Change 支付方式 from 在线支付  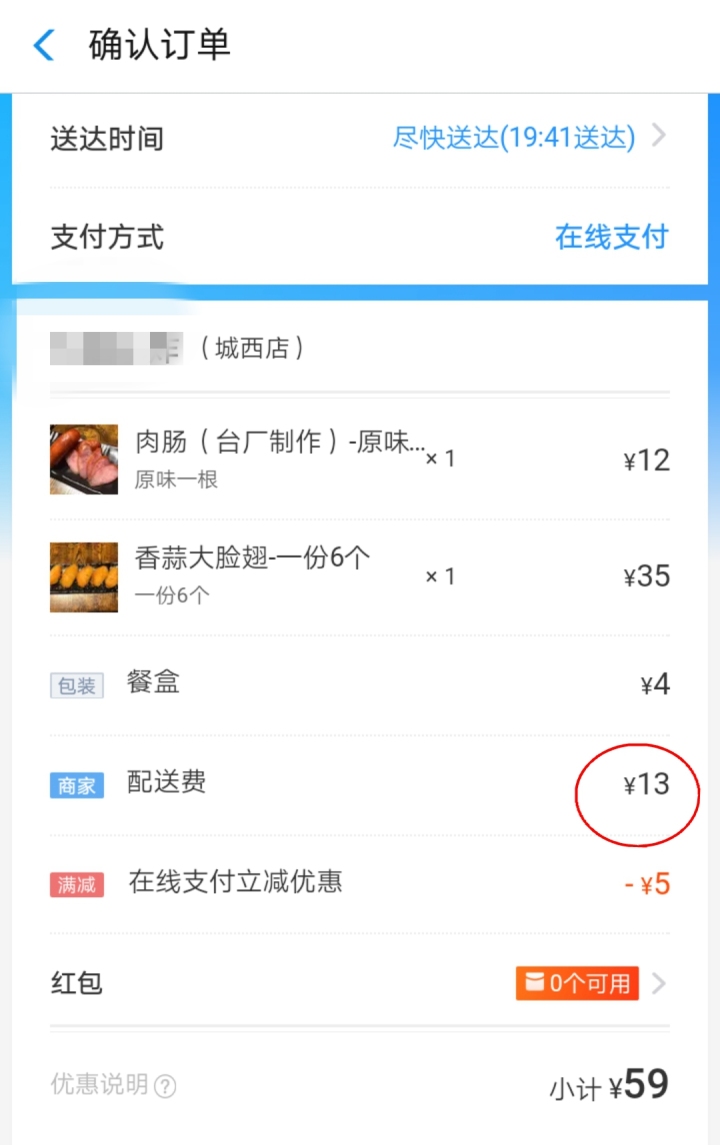click(x=610, y=237)
